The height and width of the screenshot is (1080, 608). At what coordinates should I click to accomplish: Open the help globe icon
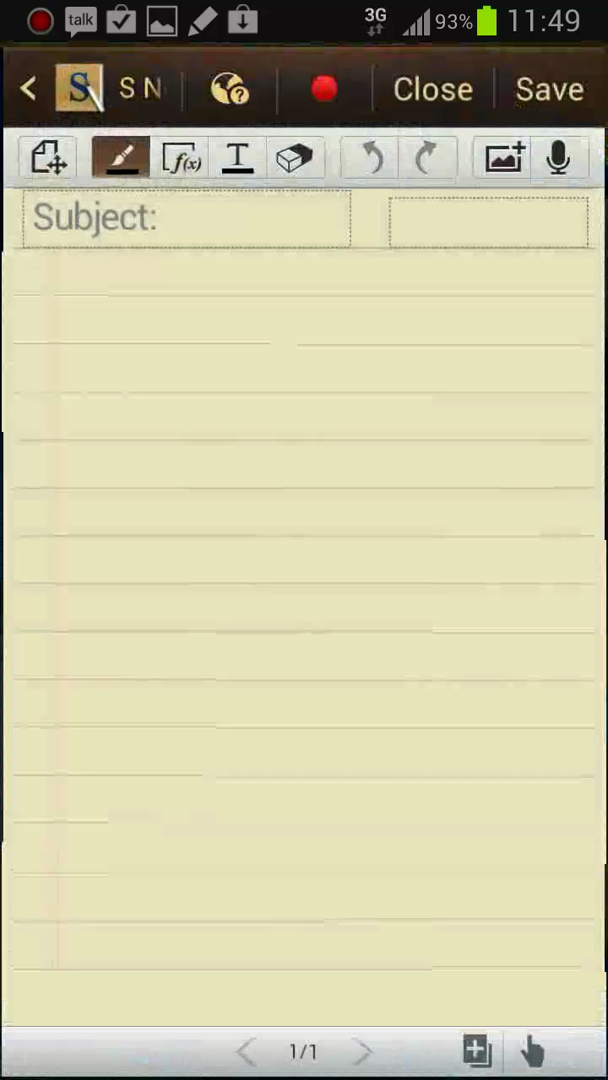tap(230, 89)
